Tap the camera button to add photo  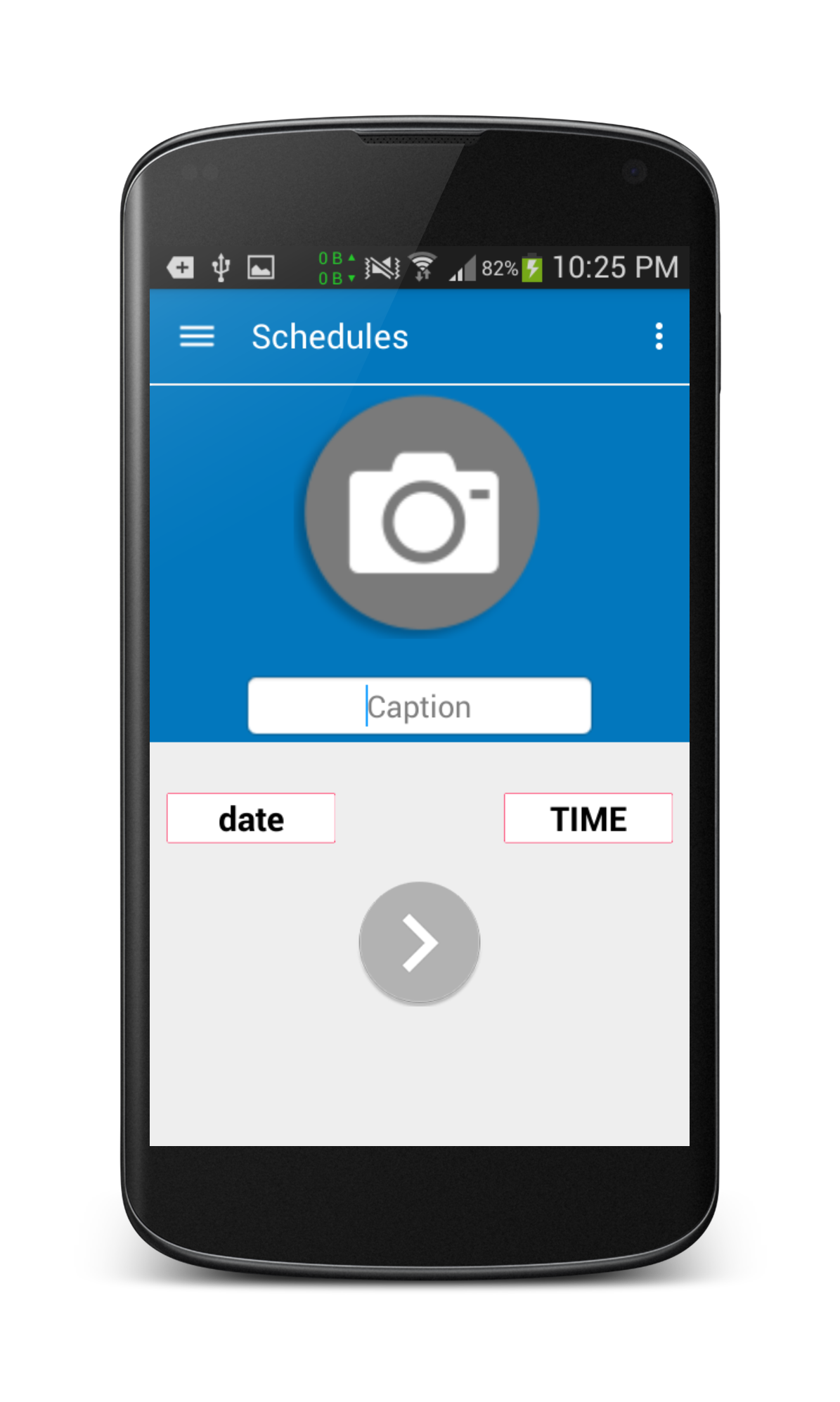[421, 513]
